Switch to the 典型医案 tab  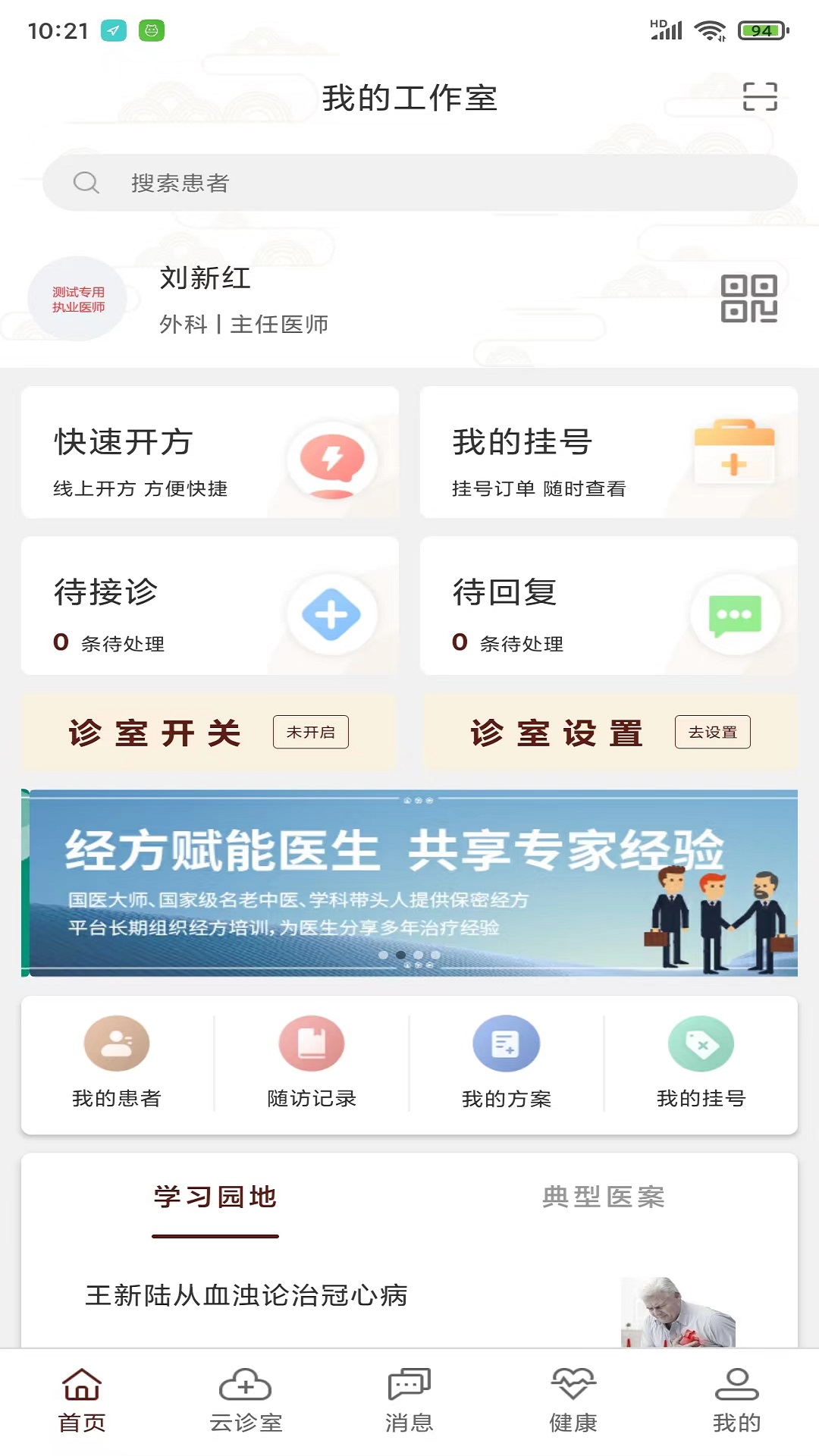tap(604, 1197)
